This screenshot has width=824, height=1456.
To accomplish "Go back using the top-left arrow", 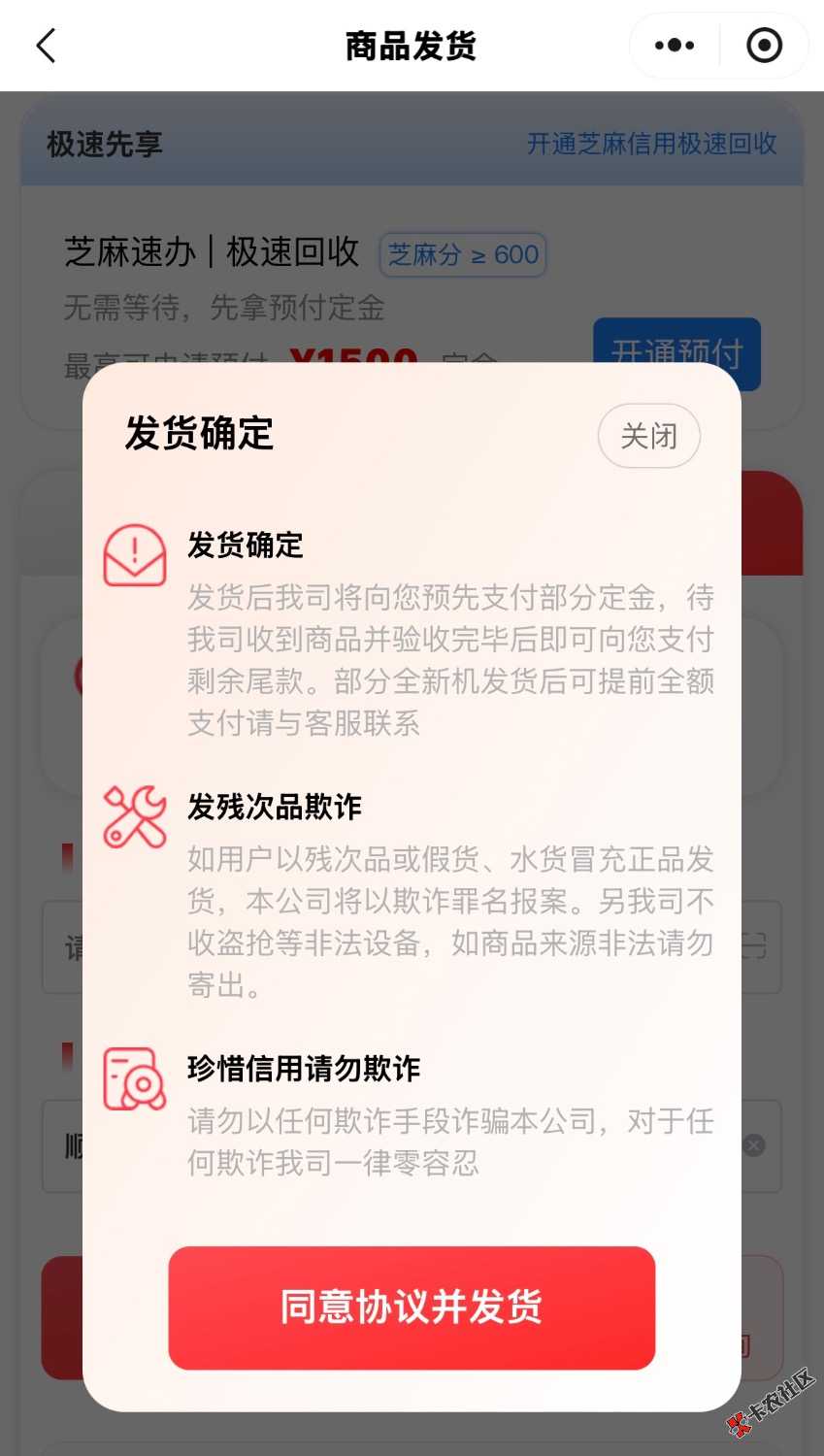I will (46, 46).
